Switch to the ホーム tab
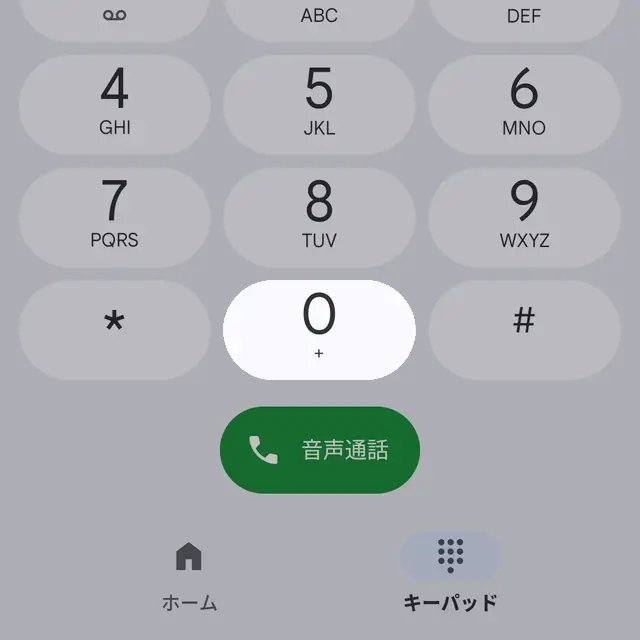640x640 pixels. point(189,575)
